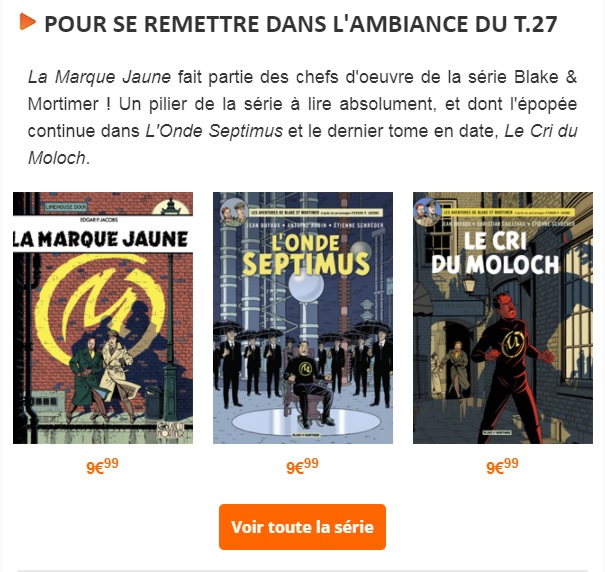Viewport: 605px width, 572px height.
Task: Open L'Onde Septimus comic cover
Action: coord(302,318)
